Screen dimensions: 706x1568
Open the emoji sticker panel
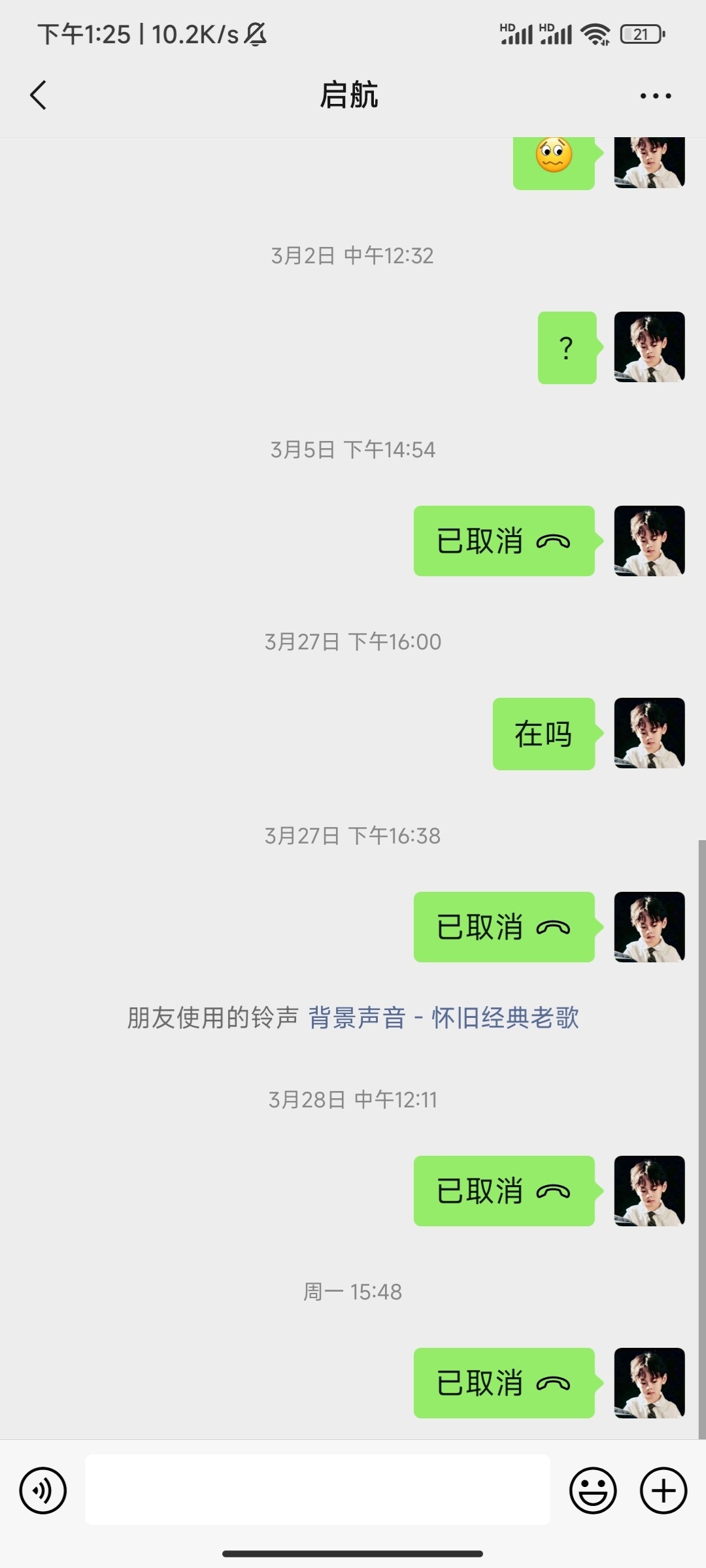(x=593, y=1490)
